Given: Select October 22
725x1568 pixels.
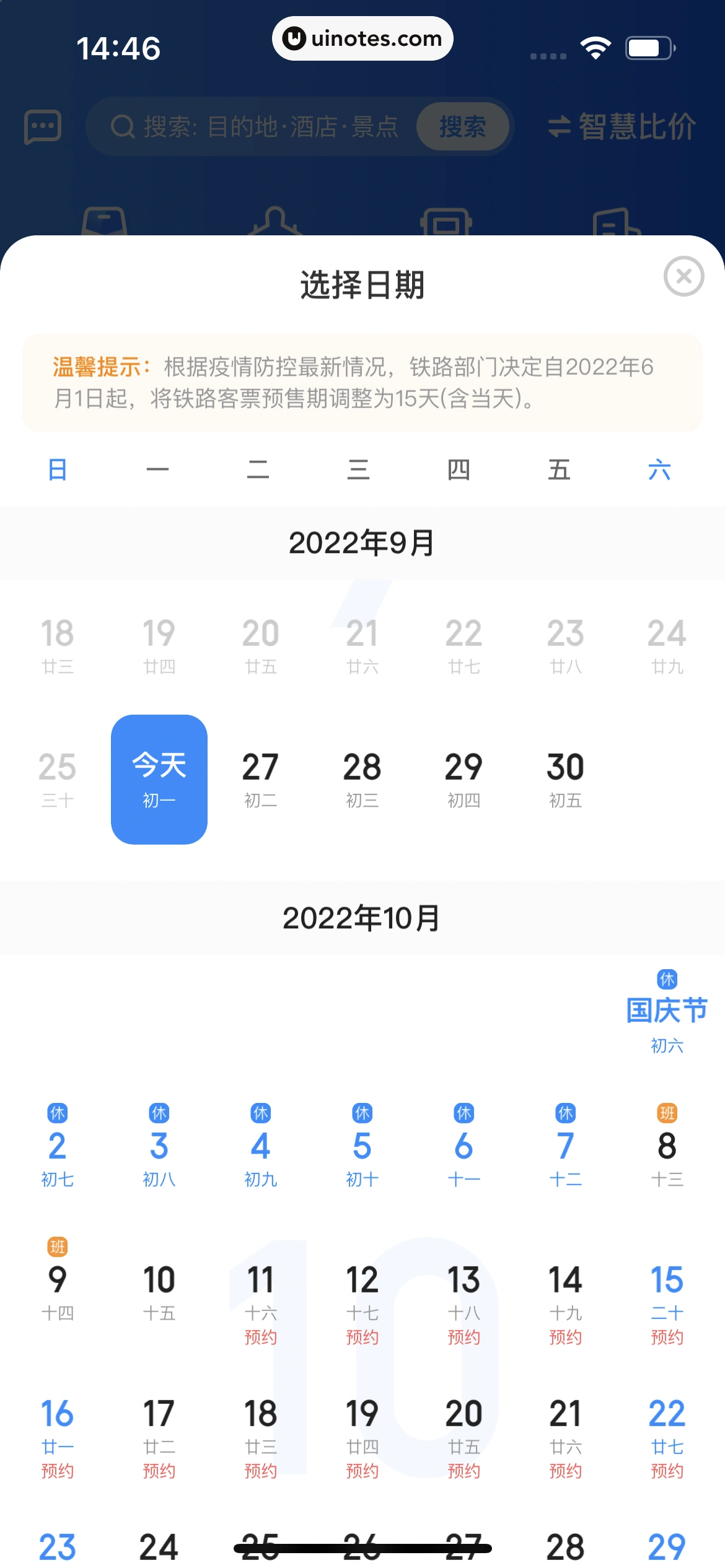Looking at the screenshot, I should pos(667,1434).
